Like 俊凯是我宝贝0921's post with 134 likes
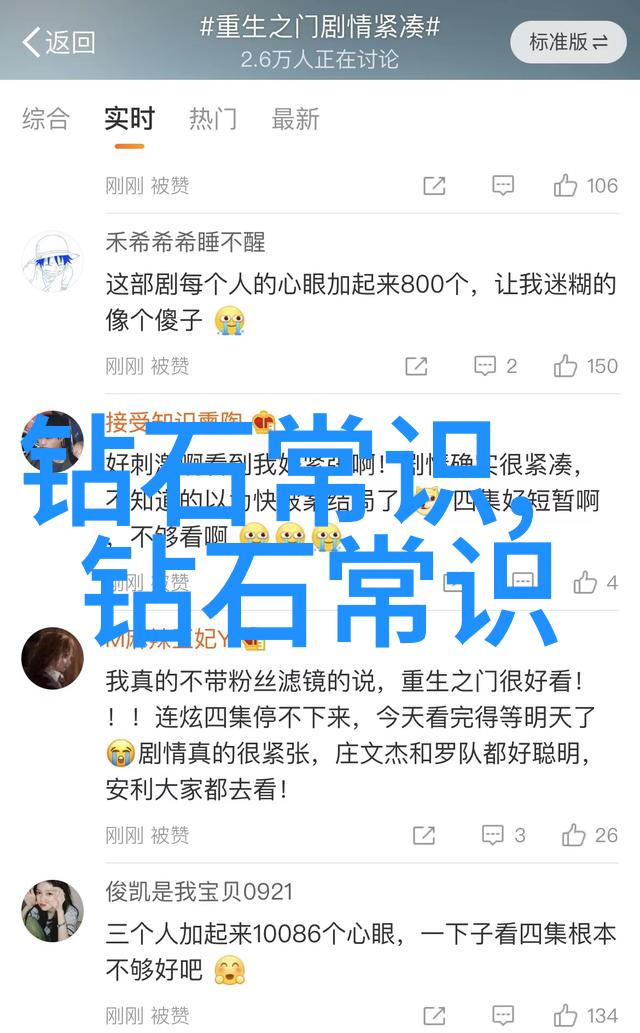 (x=586, y=1015)
